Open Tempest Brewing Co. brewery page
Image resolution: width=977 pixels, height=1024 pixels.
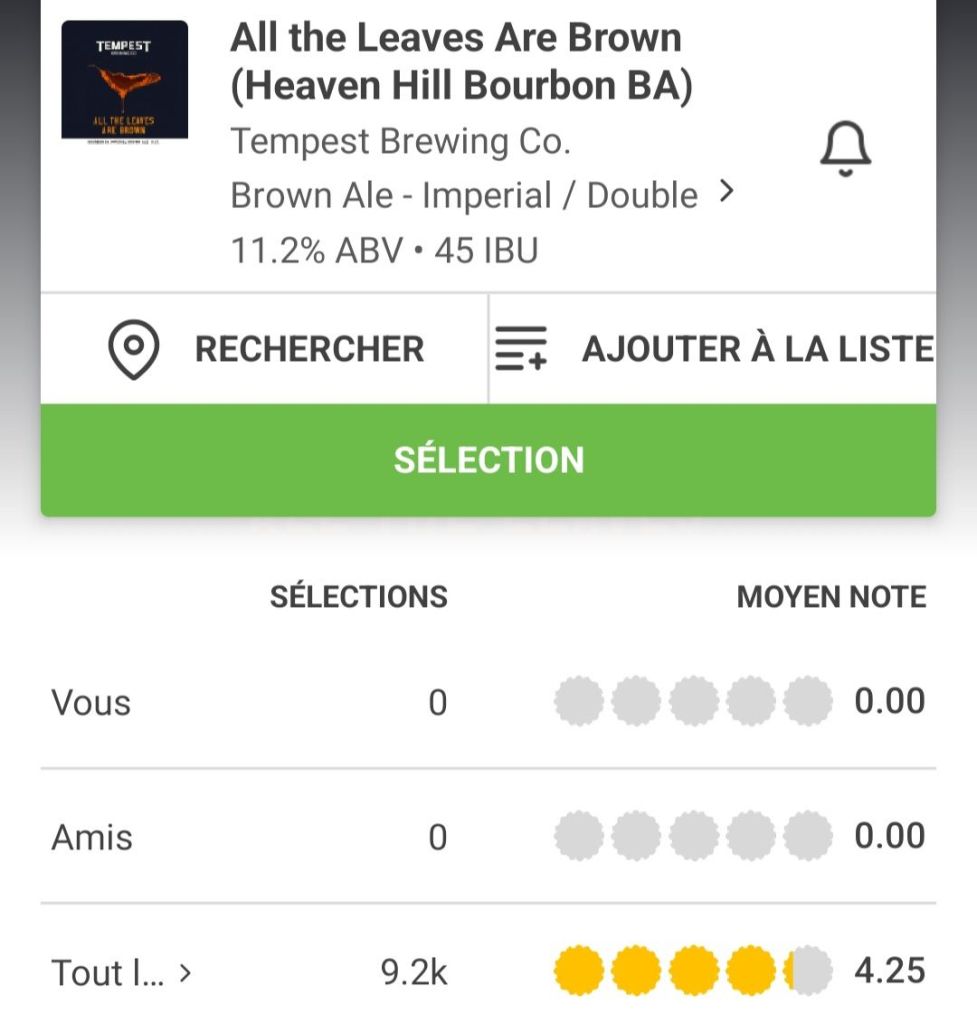click(400, 142)
